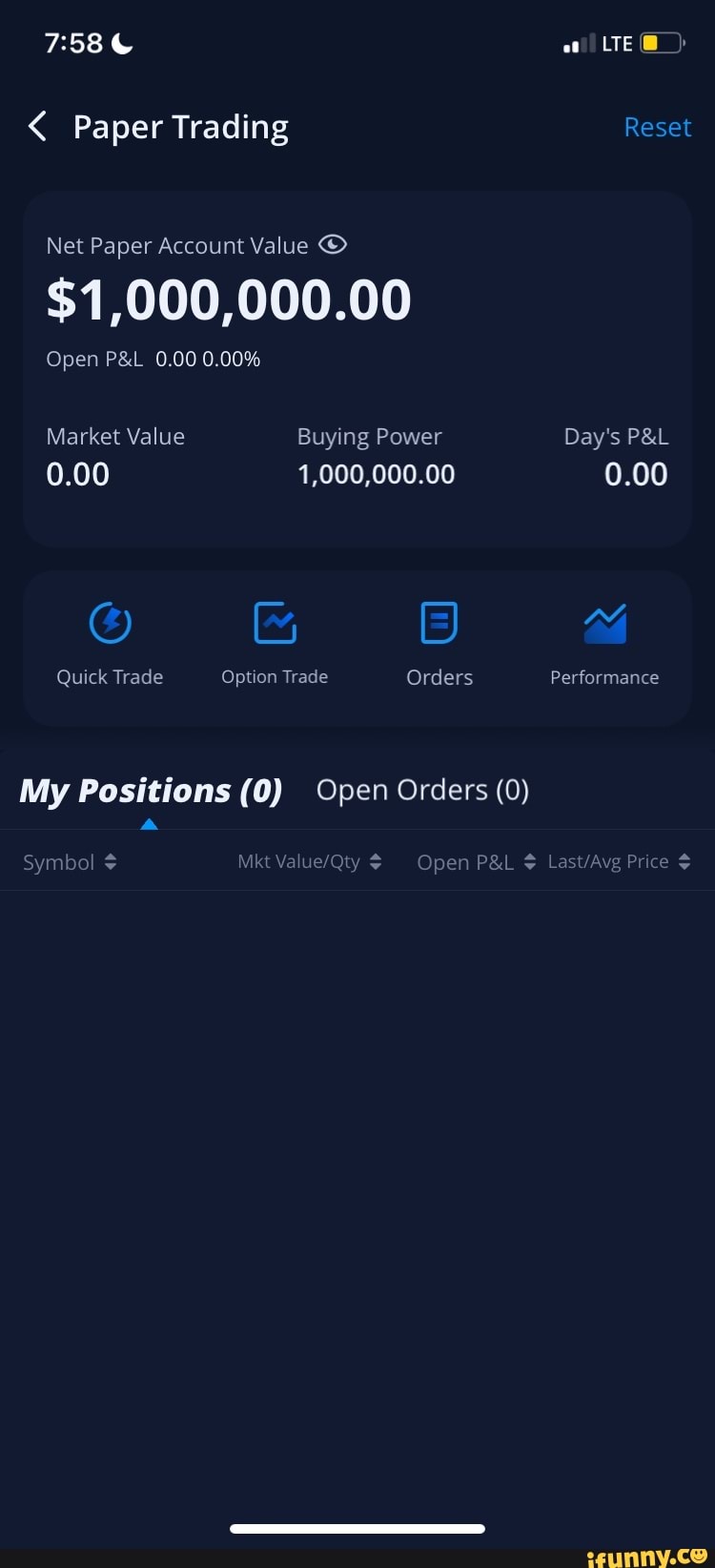Sort by Mkt Value/Qty column
Image resolution: width=715 pixels, height=1568 pixels.
tap(310, 862)
